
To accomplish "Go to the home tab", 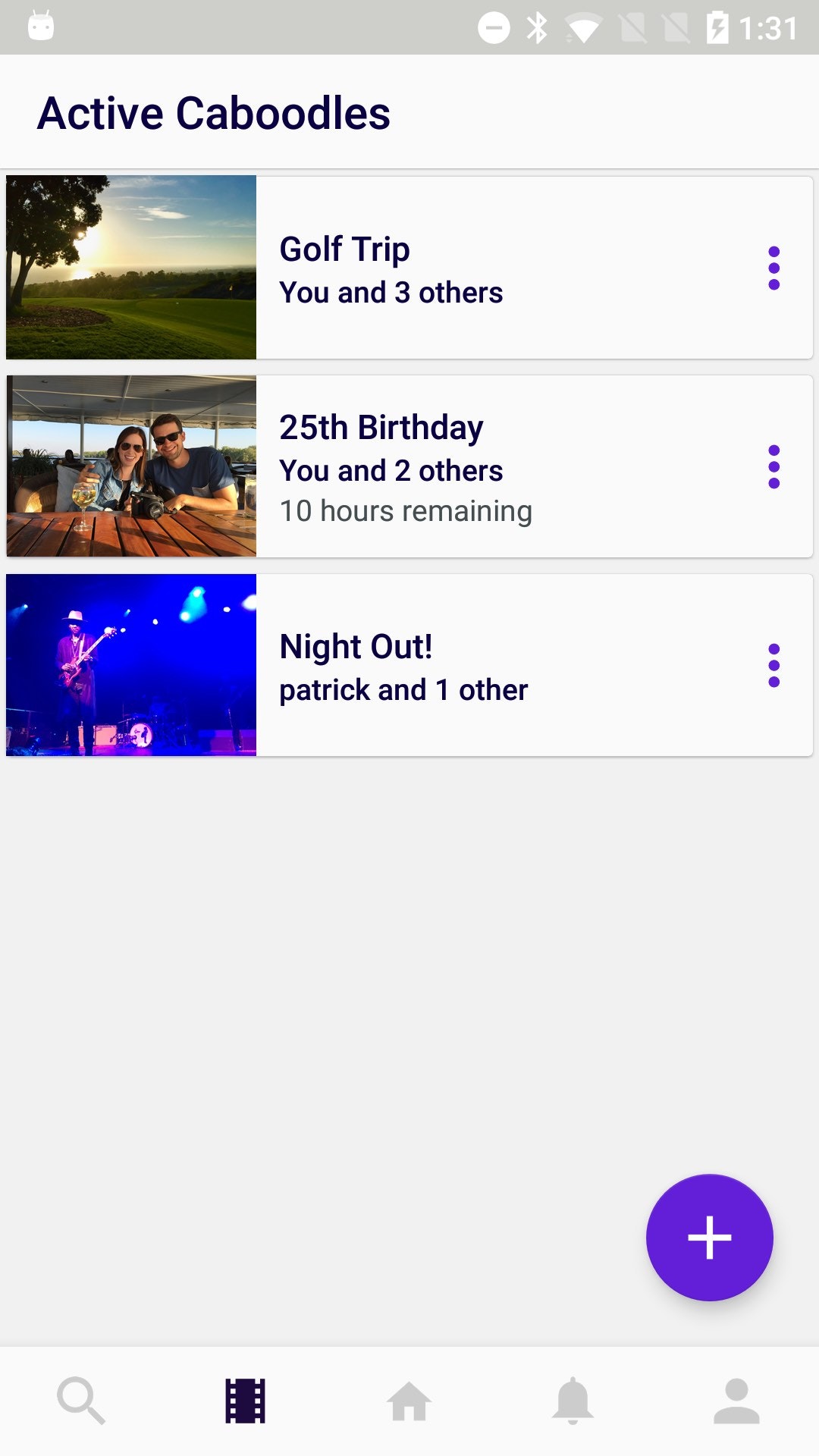I will coord(409,1401).
